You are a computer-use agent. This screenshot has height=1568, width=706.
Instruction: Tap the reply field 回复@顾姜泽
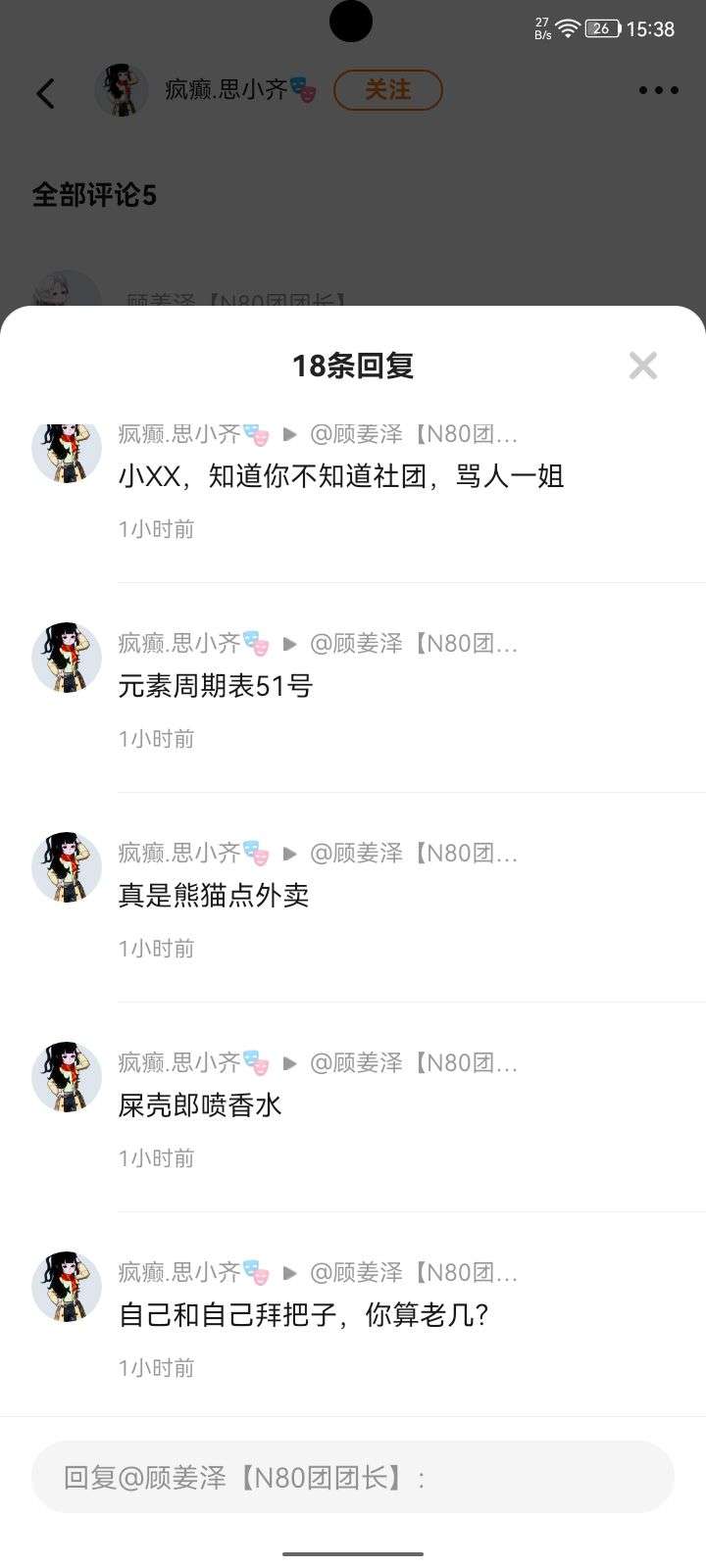tap(353, 1477)
